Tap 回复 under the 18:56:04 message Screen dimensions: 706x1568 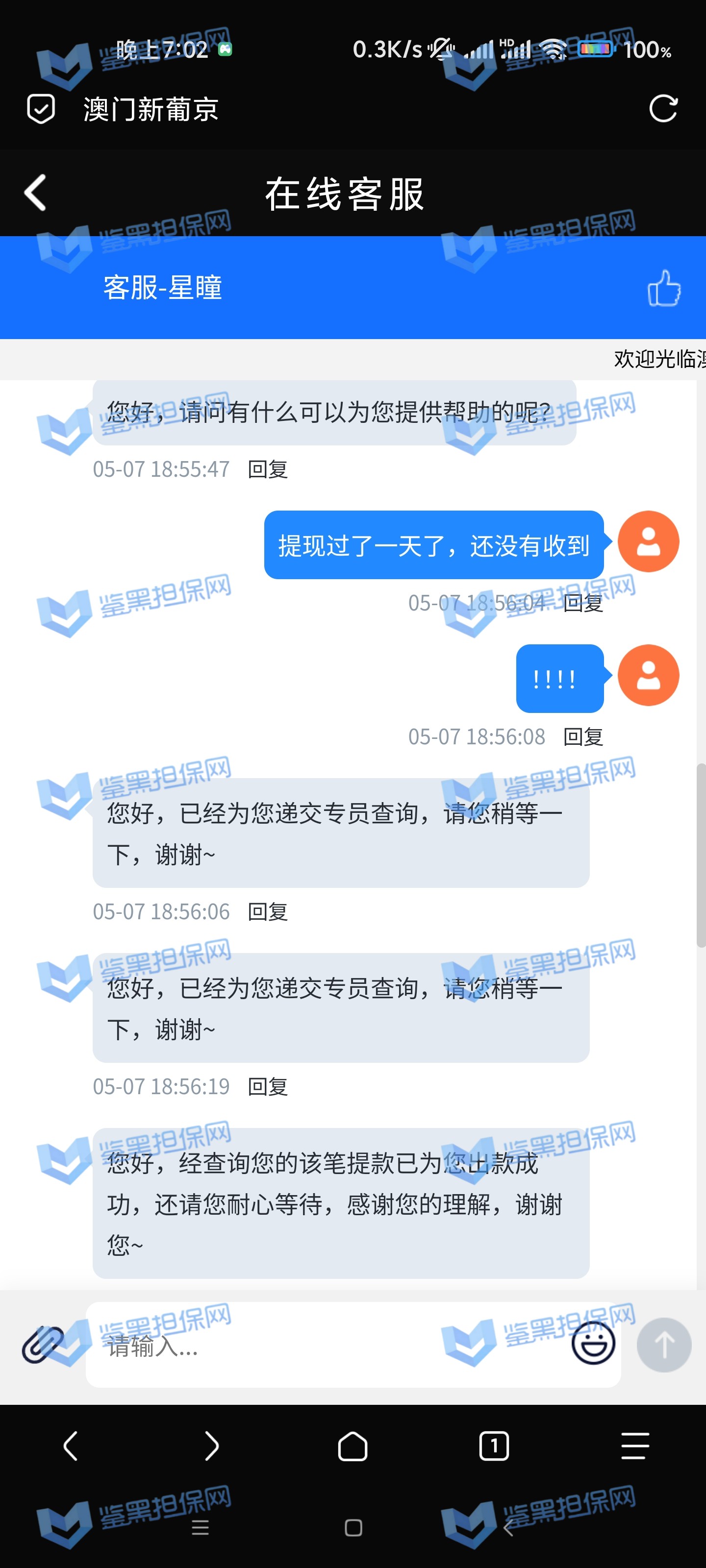(x=582, y=603)
